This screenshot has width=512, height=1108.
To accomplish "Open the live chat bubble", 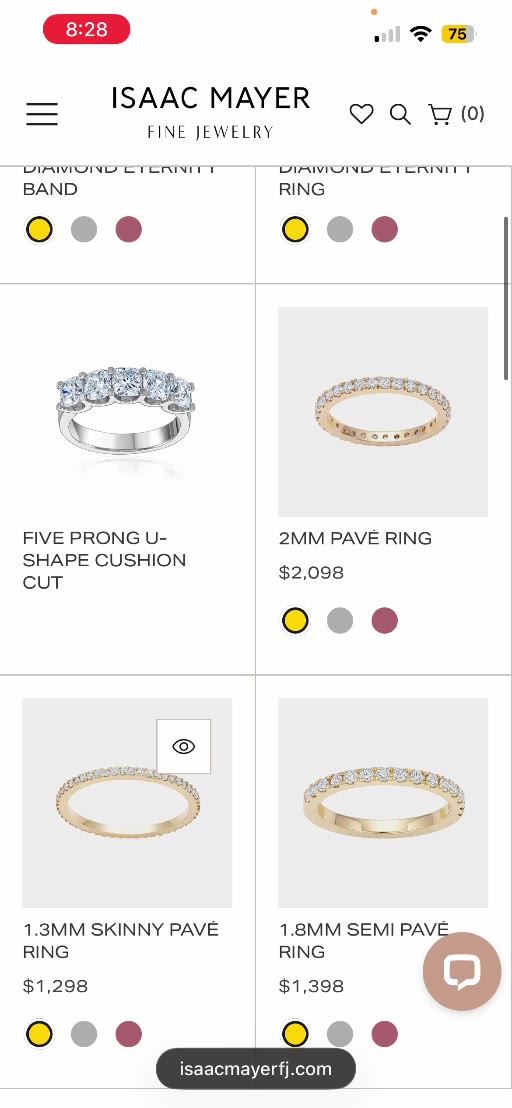I will coord(462,972).
